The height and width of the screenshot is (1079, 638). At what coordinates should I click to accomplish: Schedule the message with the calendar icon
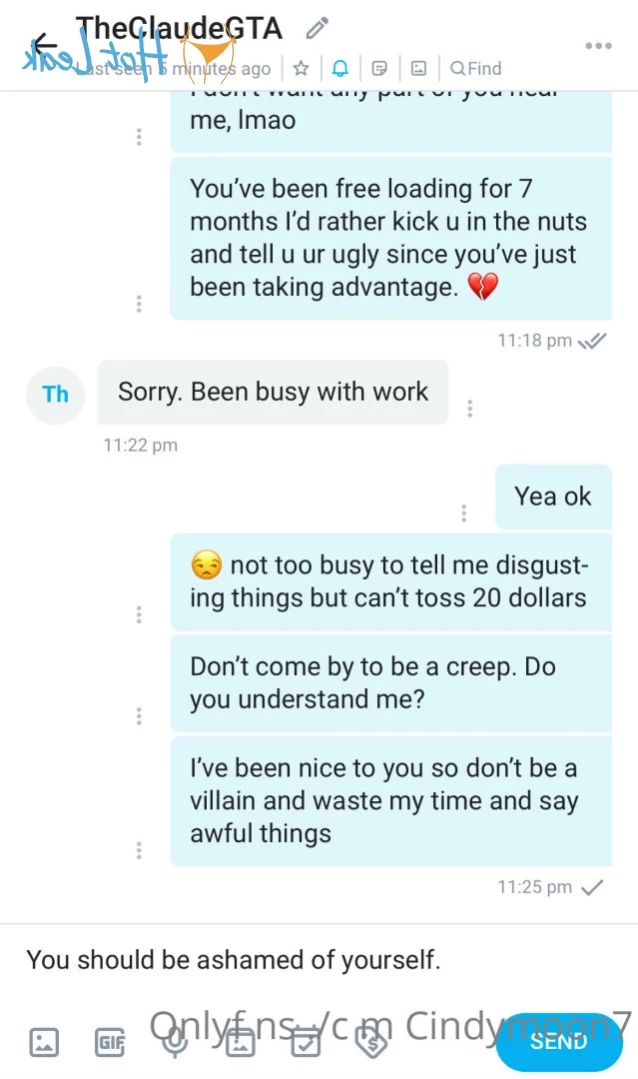[x=305, y=1043]
